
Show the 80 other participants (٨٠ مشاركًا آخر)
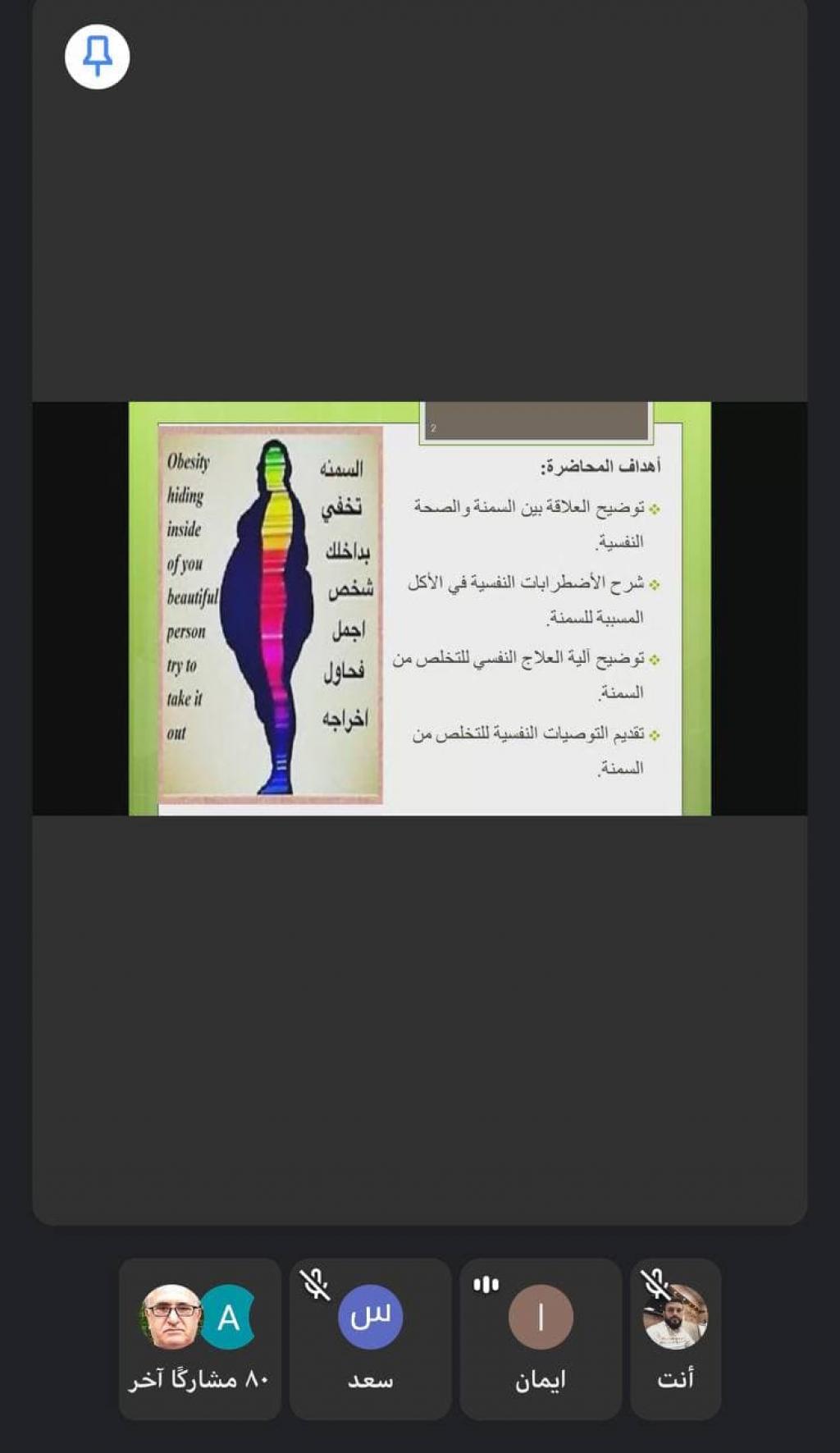199,1338
